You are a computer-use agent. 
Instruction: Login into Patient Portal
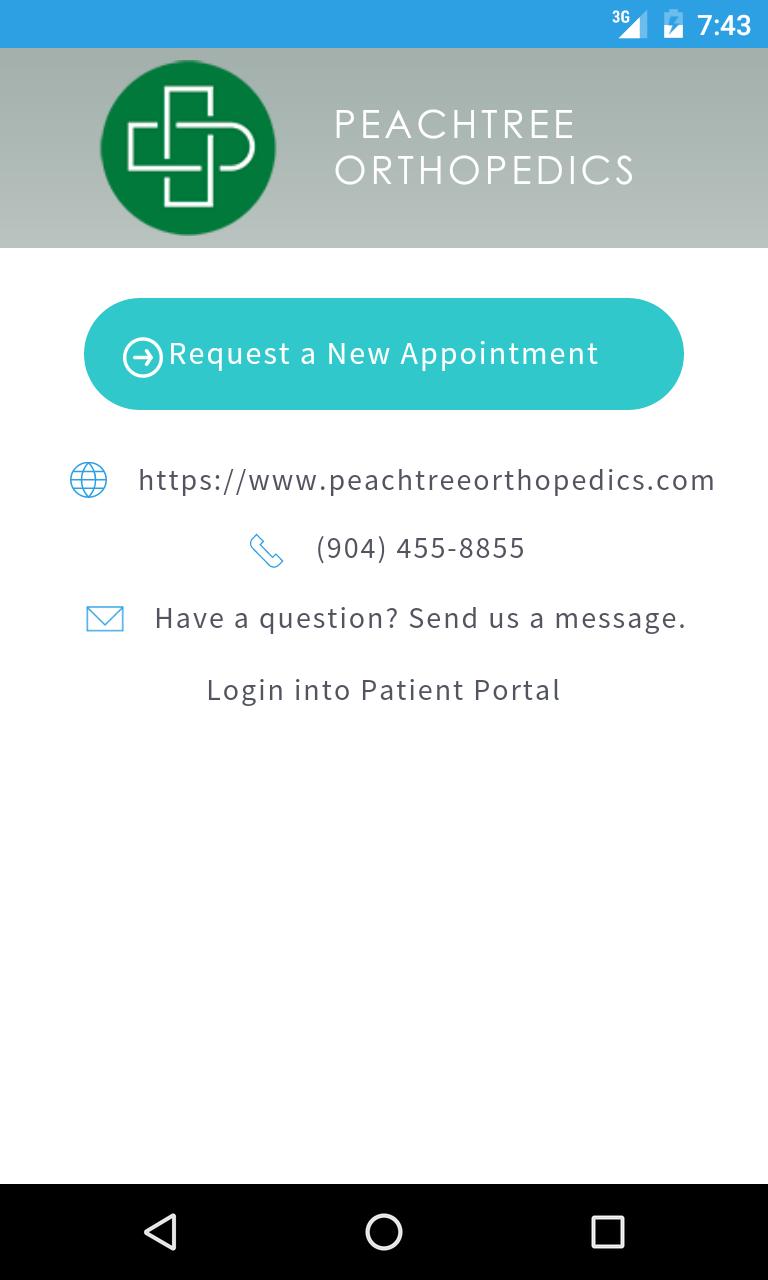(x=383, y=690)
